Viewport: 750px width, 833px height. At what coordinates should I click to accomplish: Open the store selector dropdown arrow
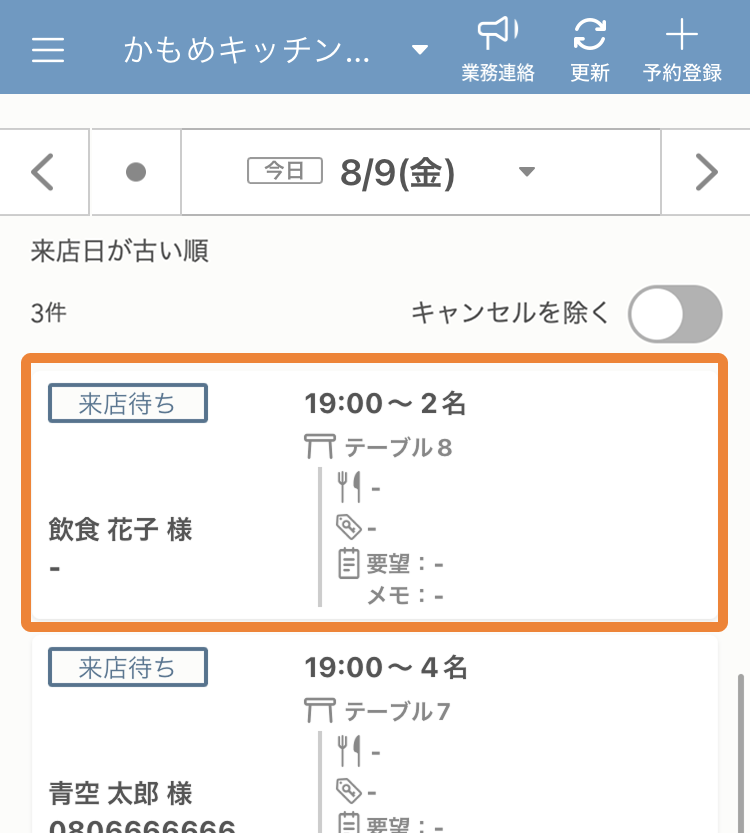point(420,50)
